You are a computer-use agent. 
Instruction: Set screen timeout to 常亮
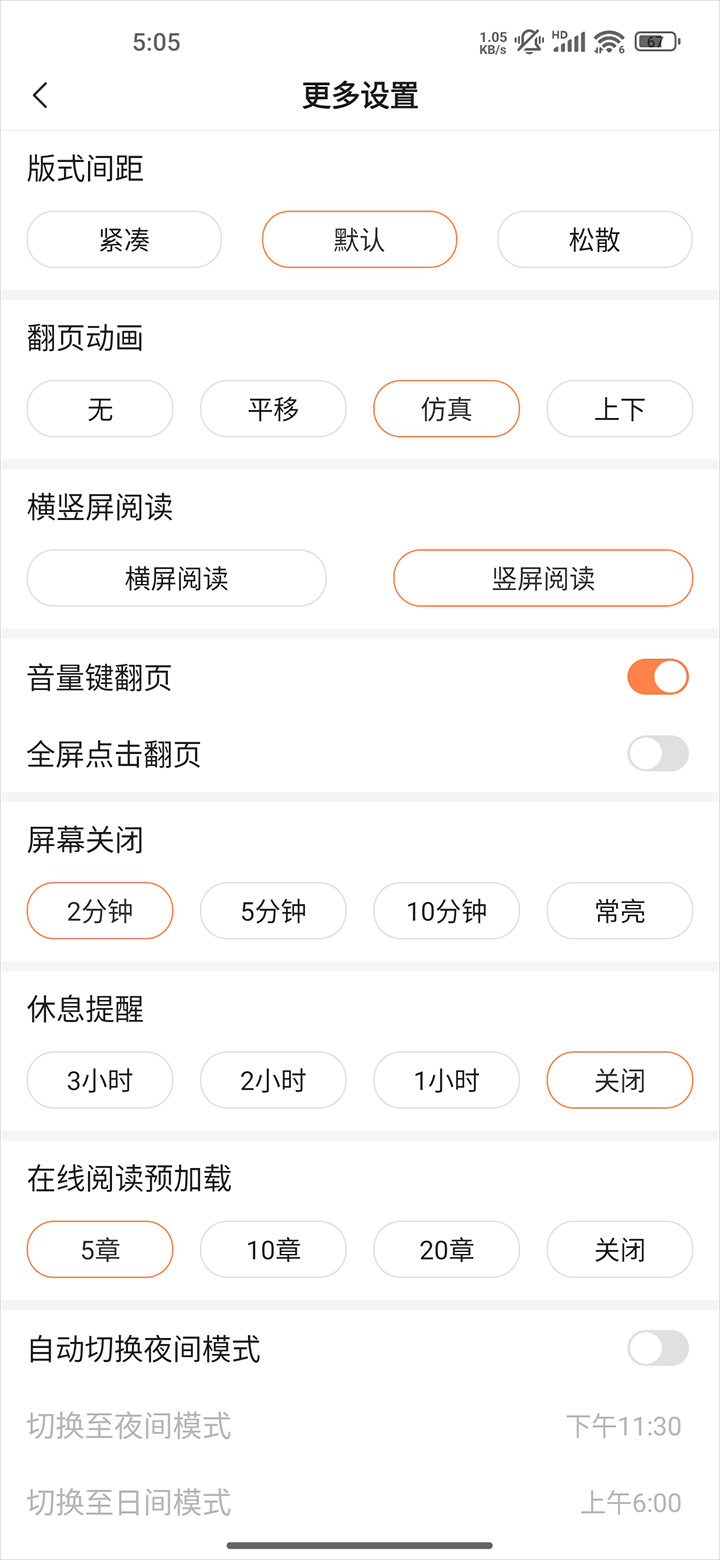click(x=619, y=910)
